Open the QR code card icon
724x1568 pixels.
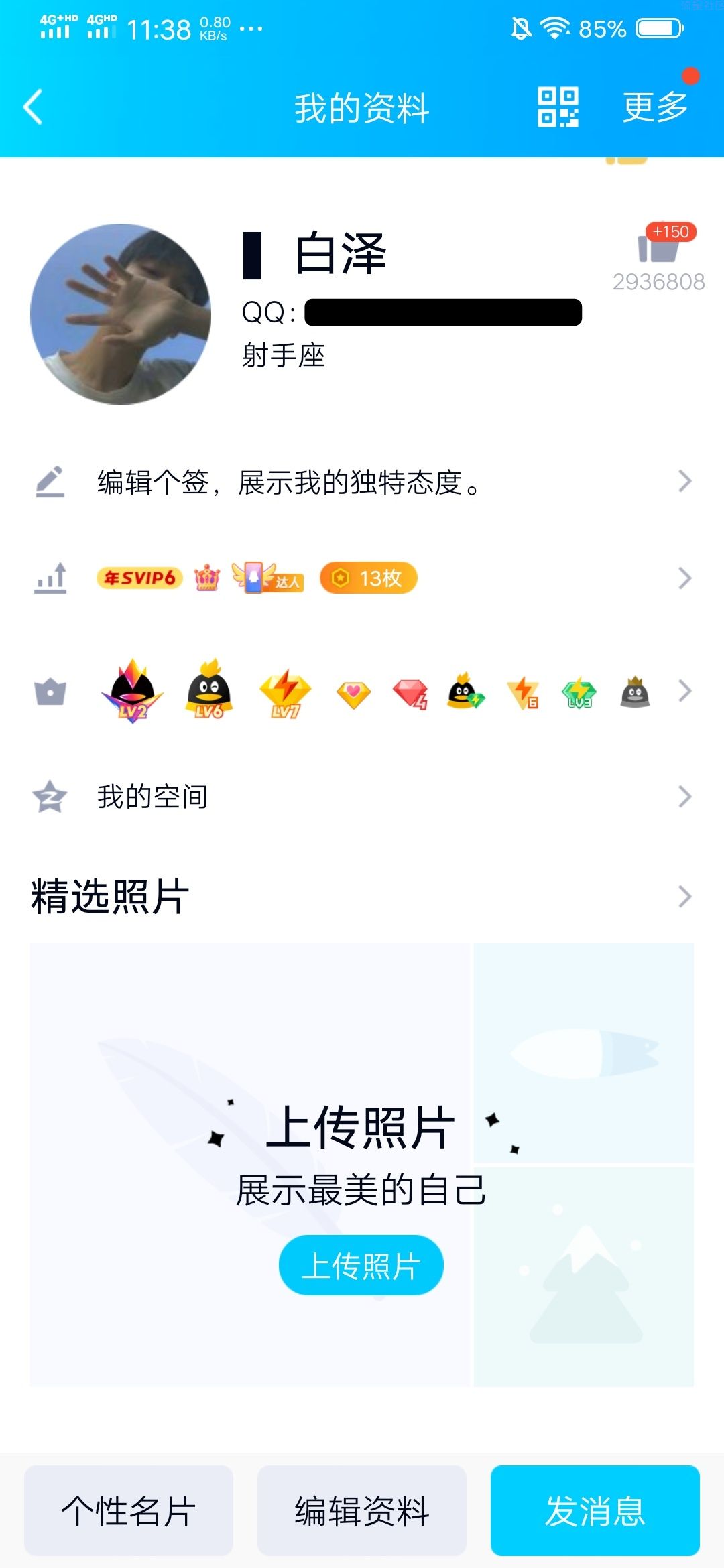tap(558, 107)
